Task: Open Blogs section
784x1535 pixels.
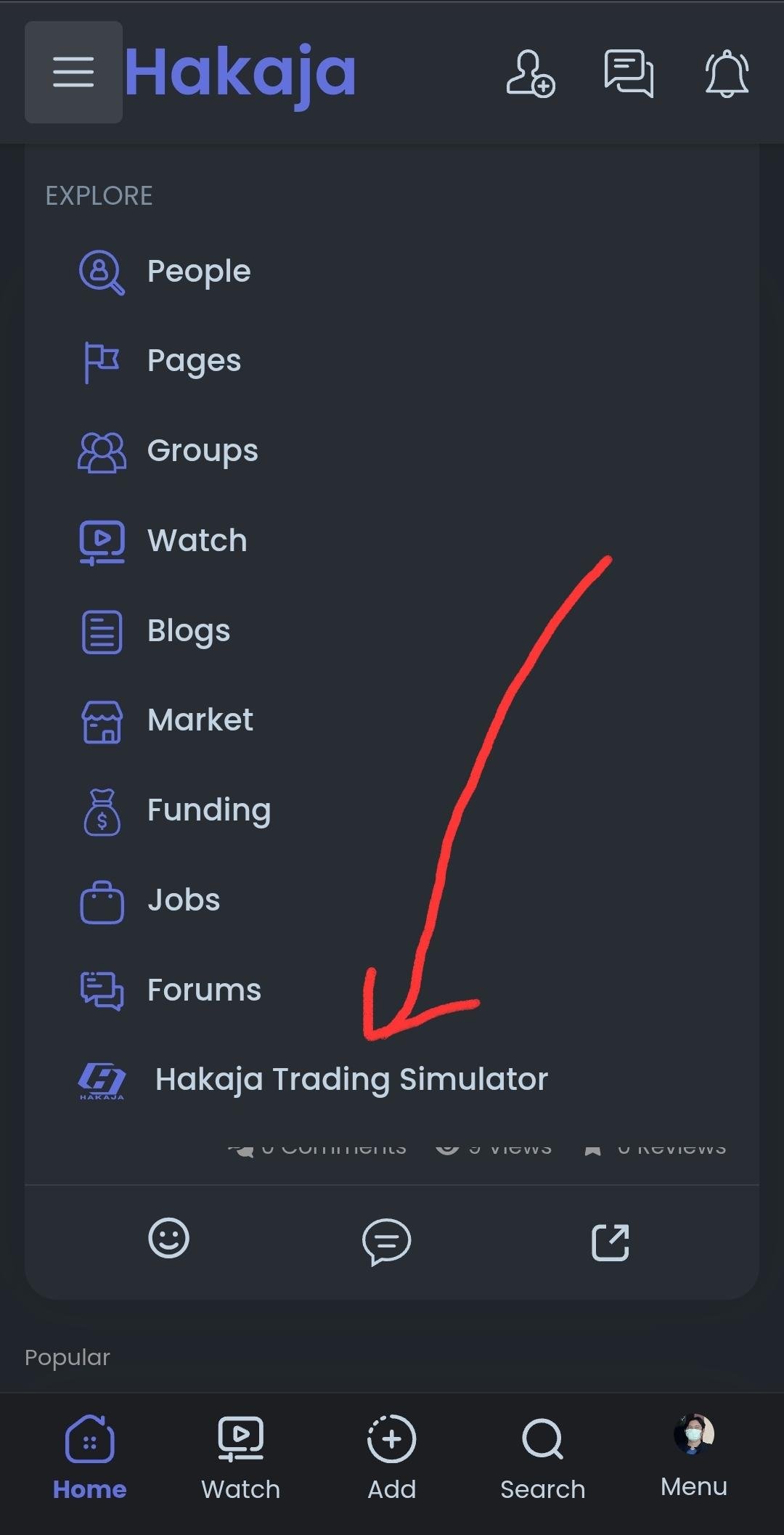Action: 188,631
